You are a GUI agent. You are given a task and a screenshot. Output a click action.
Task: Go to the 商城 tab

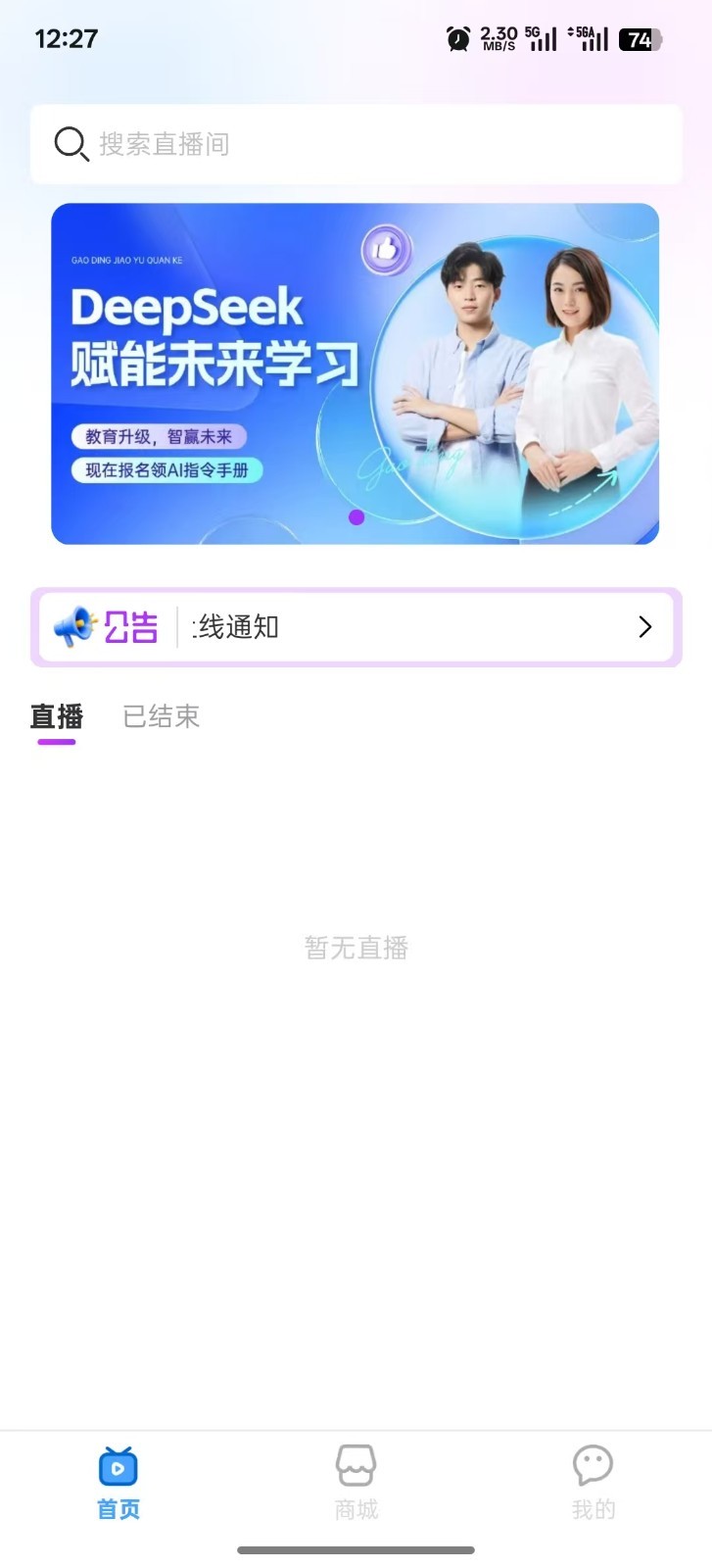(356, 1483)
